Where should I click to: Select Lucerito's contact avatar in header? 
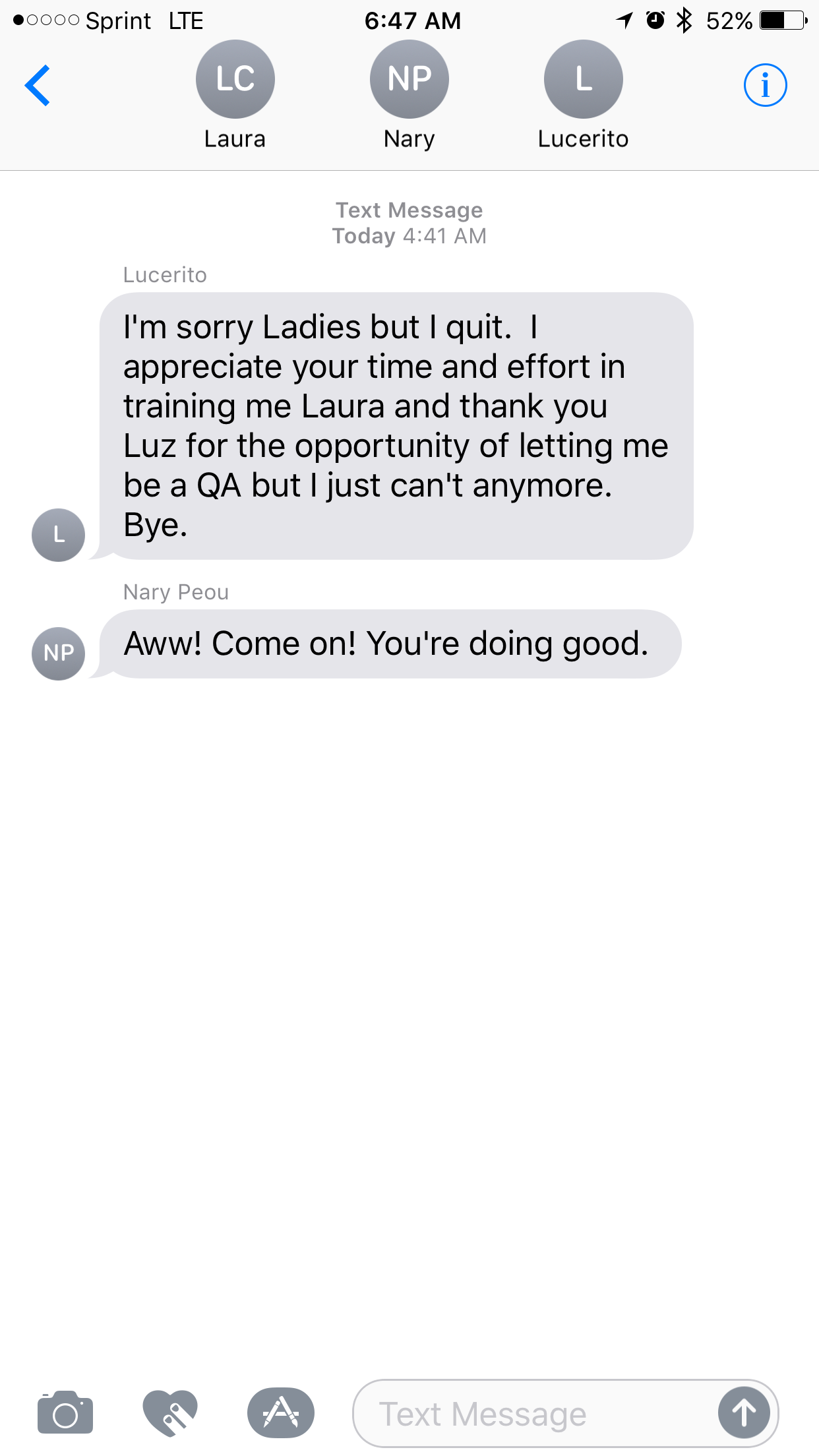tap(583, 80)
